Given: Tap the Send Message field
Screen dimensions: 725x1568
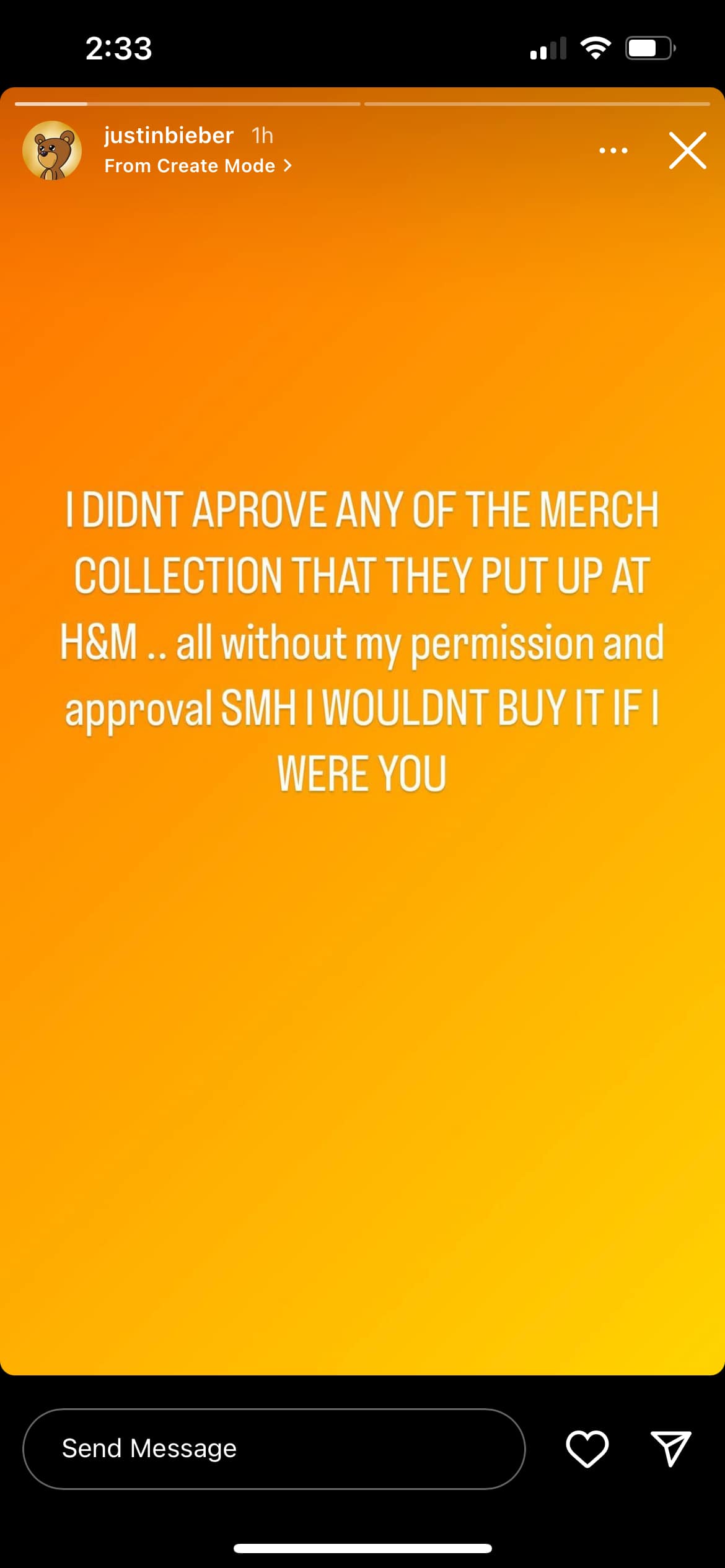Looking at the screenshot, I should click(x=273, y=1448).
